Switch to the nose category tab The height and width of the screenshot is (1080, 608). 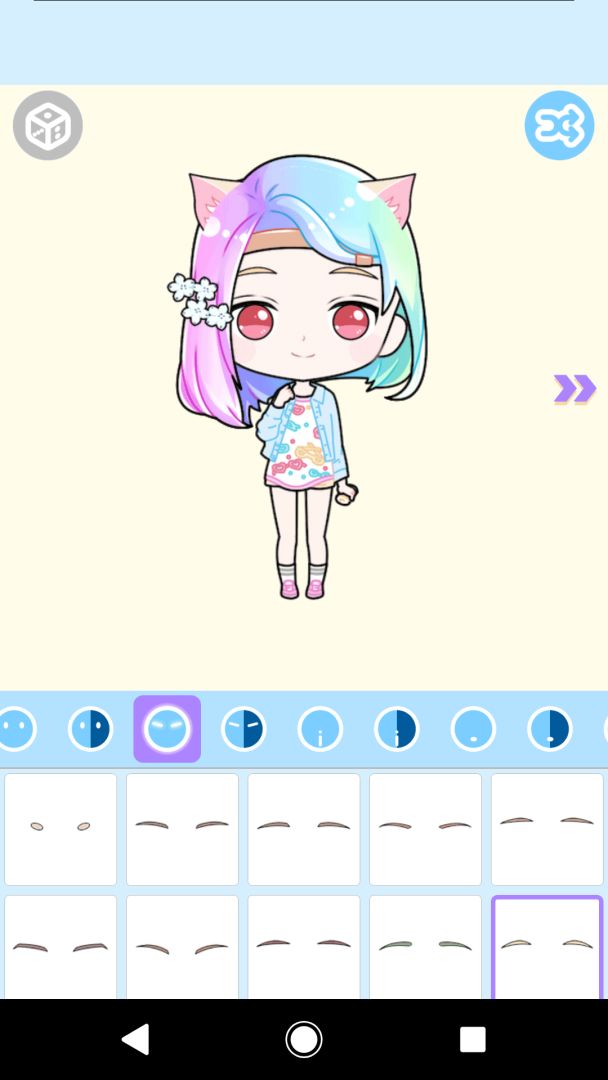pyautogui.click(x=320, y=729)
